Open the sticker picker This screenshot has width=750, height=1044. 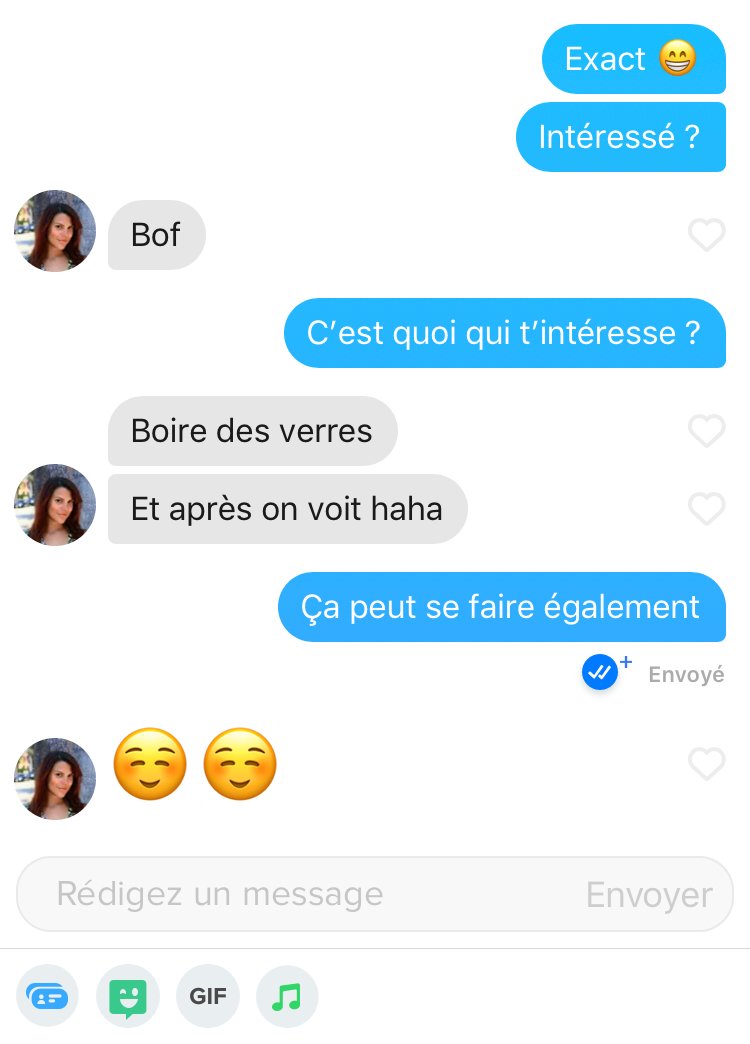[128, 996]
